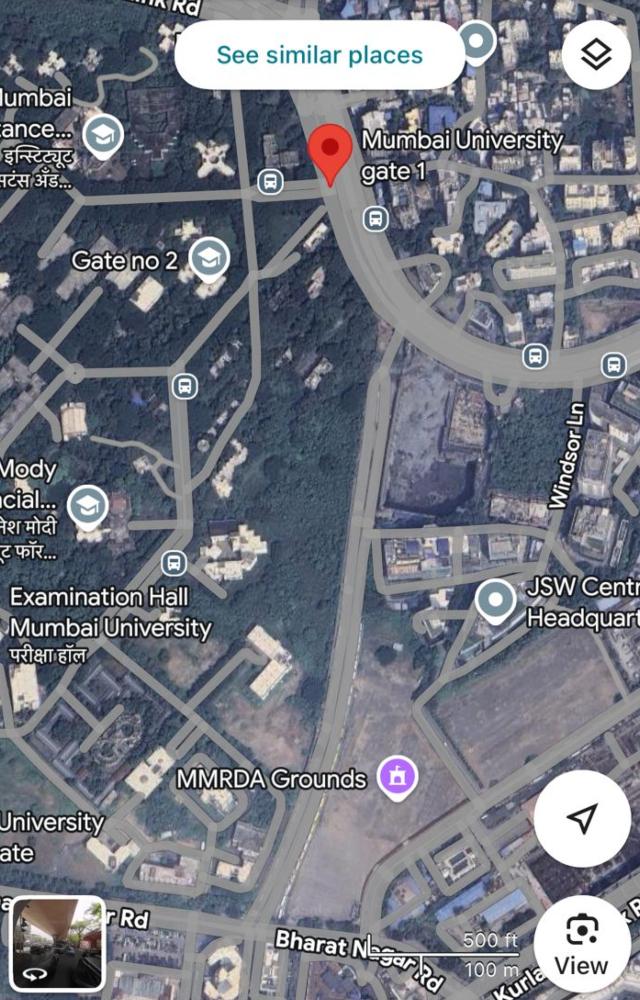Select the JSW Centre Headquarters marker

click(x=494, y=601)
